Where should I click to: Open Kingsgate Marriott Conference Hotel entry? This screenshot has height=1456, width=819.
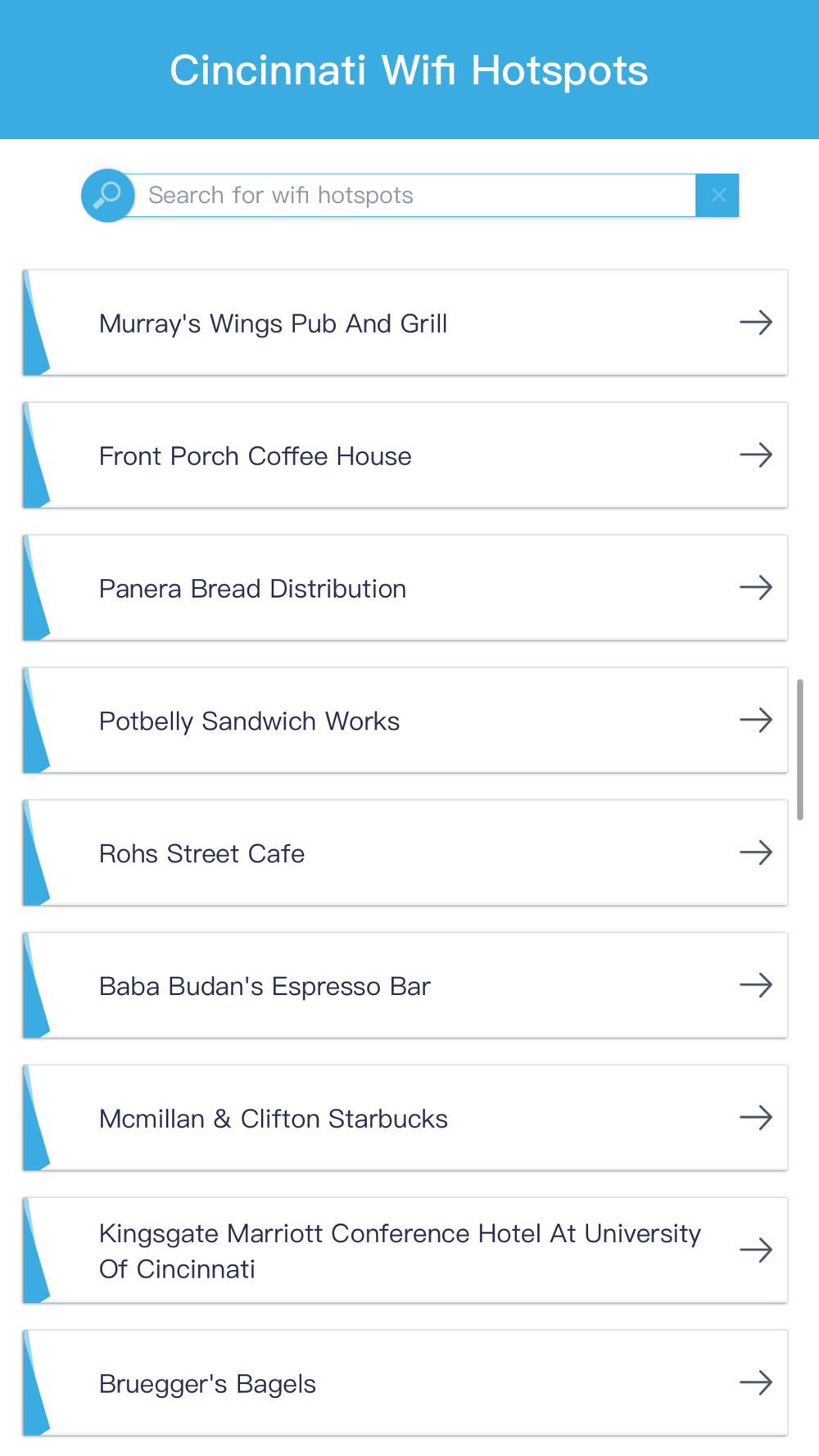(405, 1250)
